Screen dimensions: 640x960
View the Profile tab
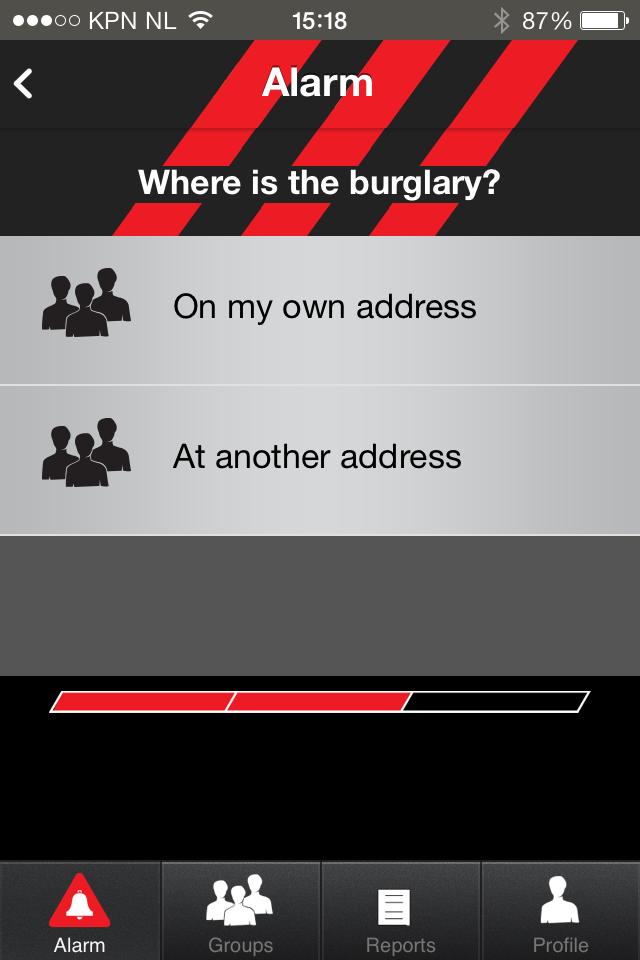coord(560,912)
